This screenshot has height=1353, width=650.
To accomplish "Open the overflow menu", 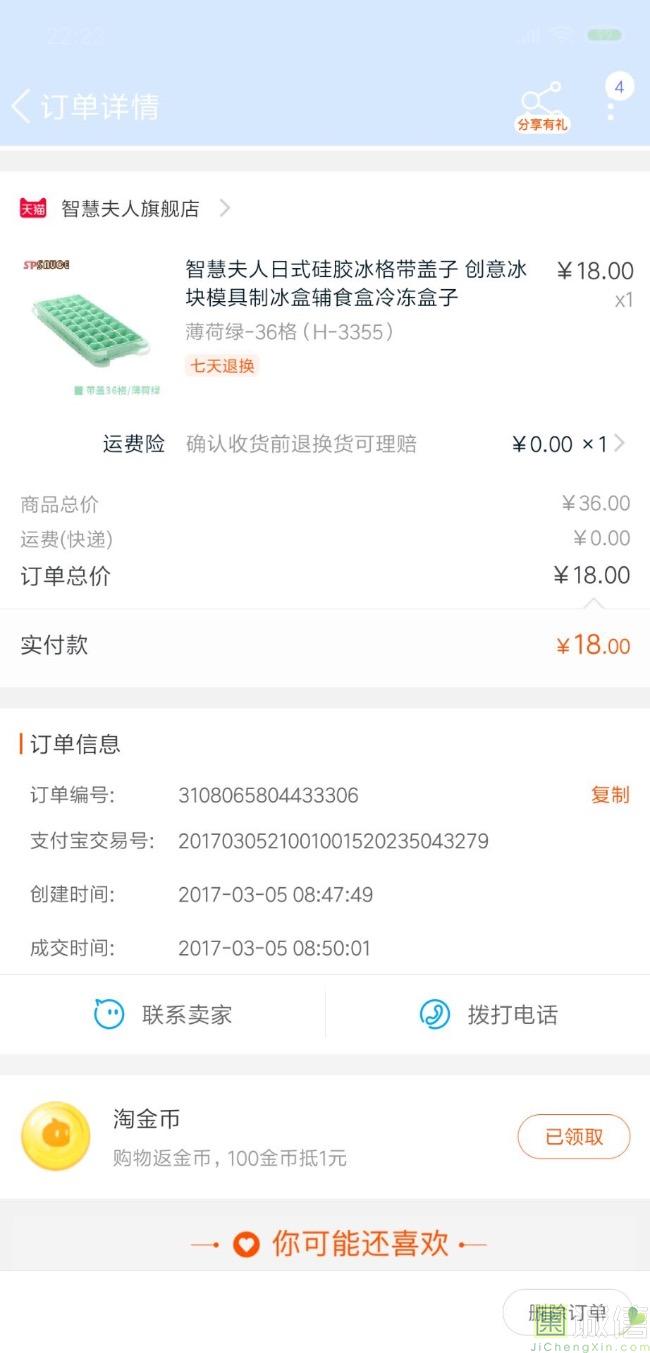I will (611, 104).
